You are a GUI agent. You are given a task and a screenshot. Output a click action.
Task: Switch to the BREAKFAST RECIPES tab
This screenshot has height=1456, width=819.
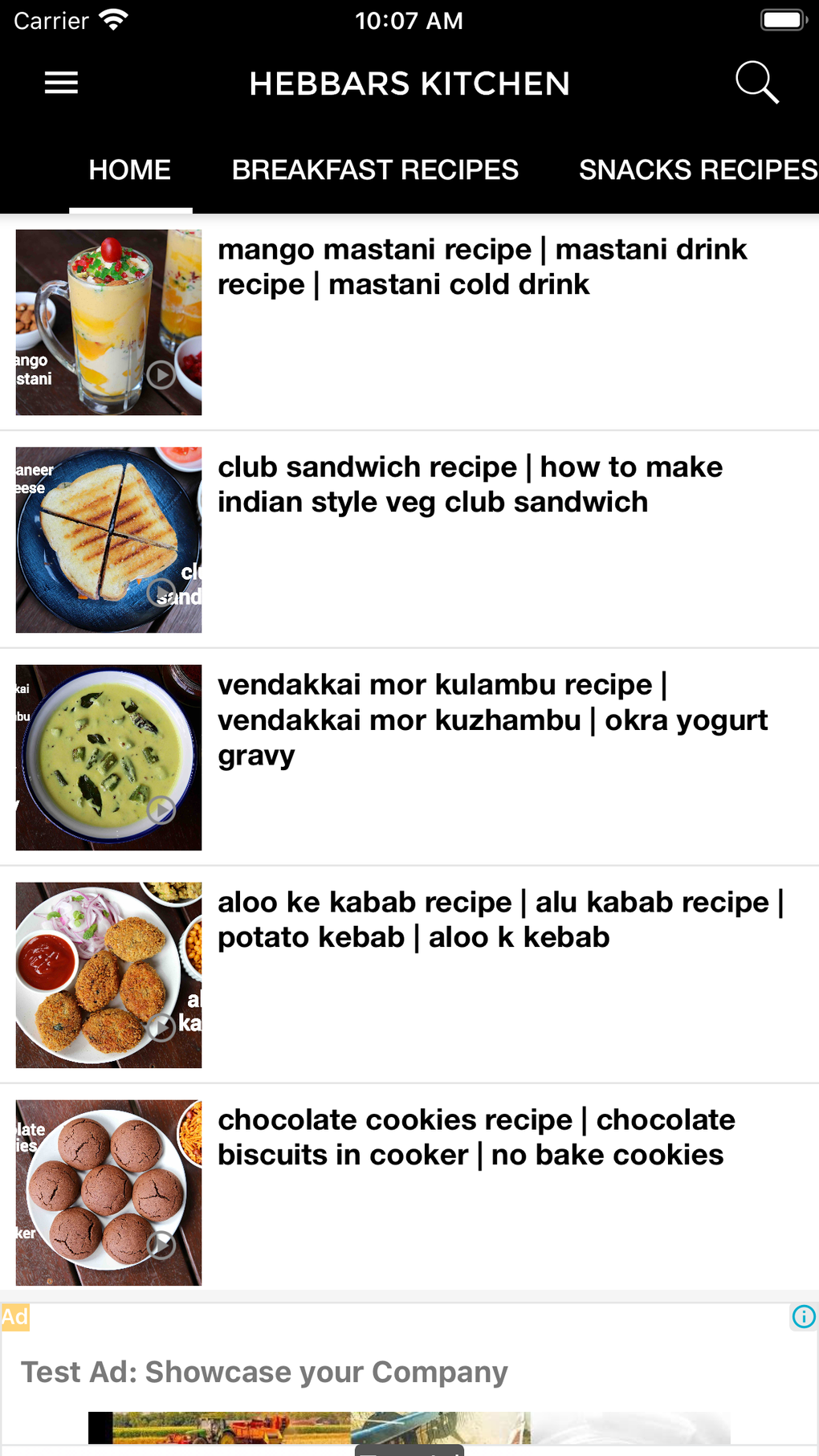(x=375, y=169)
